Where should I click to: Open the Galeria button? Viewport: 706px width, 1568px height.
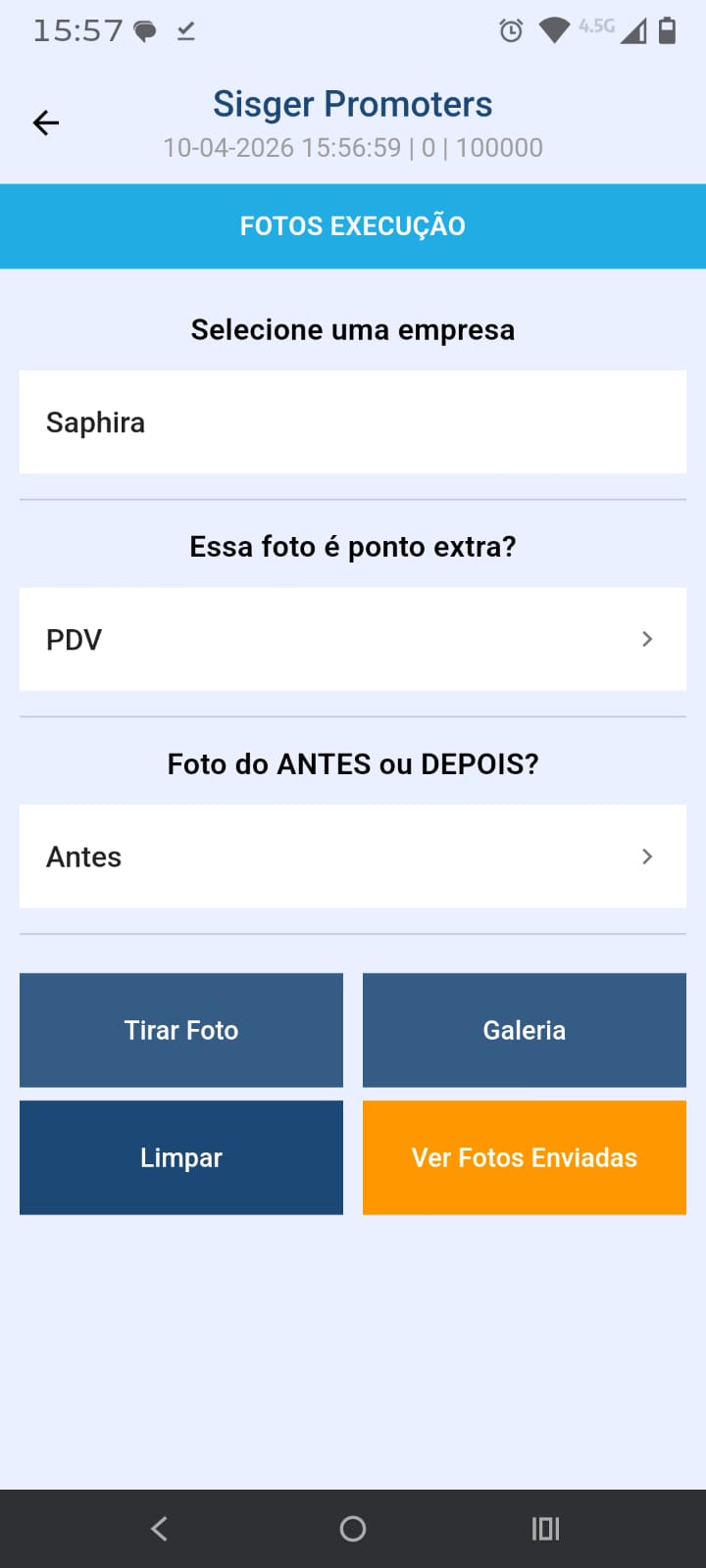(524, 1030)
